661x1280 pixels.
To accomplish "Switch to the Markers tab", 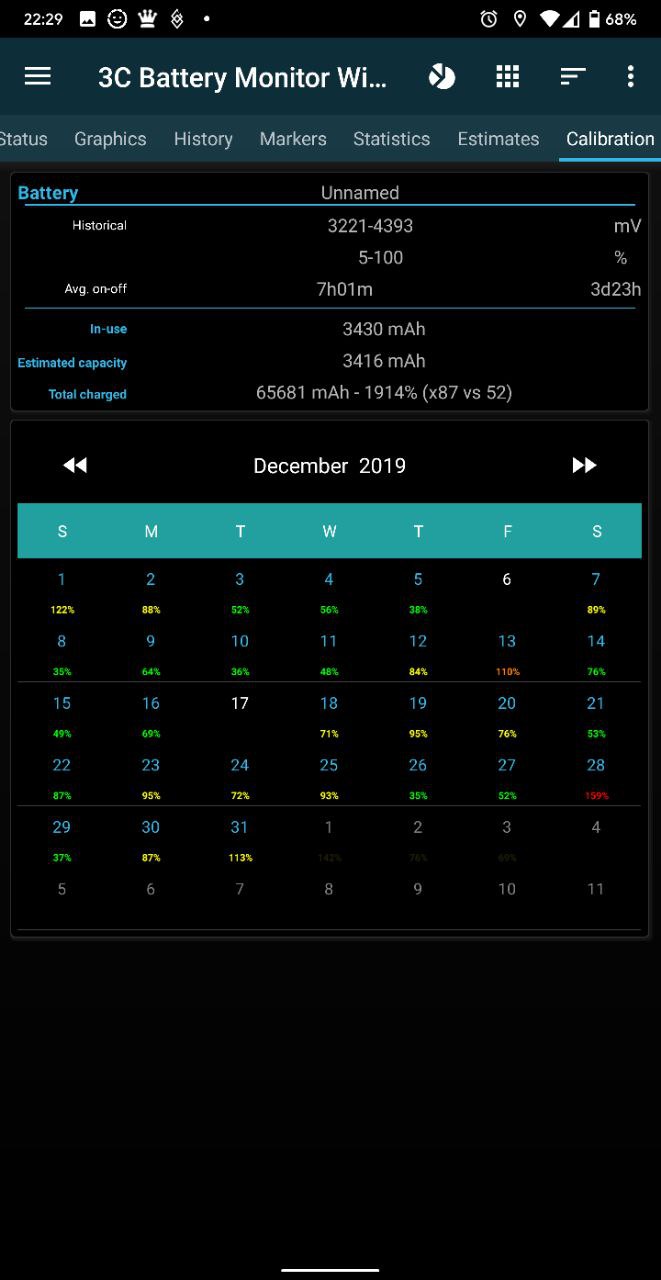I will click(x=293, y=139).
